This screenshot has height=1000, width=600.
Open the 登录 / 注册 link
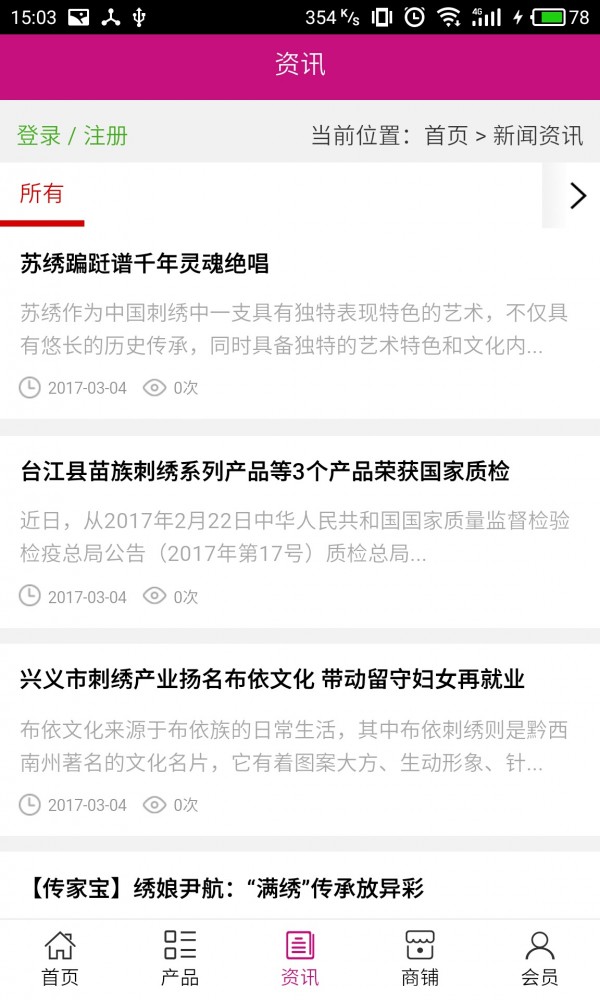[72, 136]
